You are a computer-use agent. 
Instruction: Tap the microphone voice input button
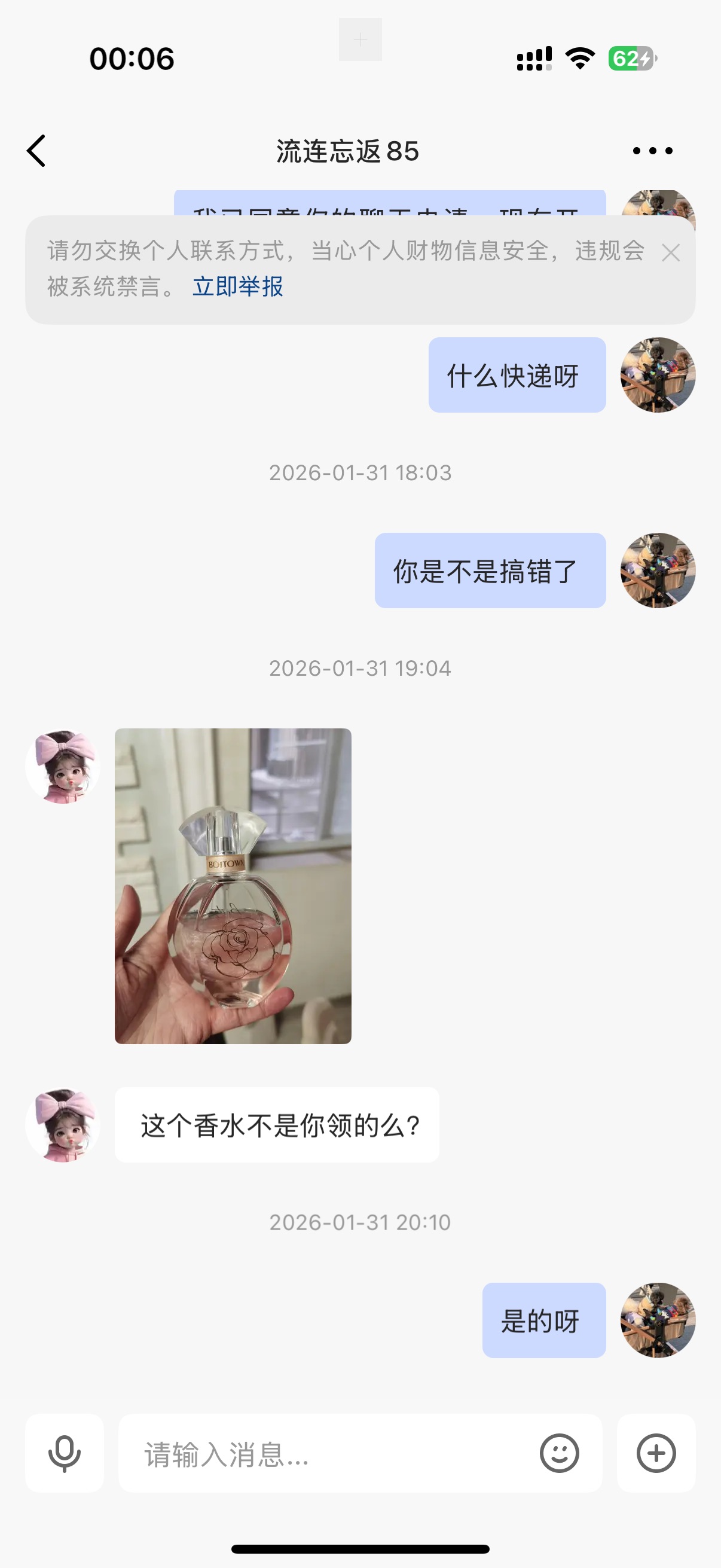point(65,1453)
